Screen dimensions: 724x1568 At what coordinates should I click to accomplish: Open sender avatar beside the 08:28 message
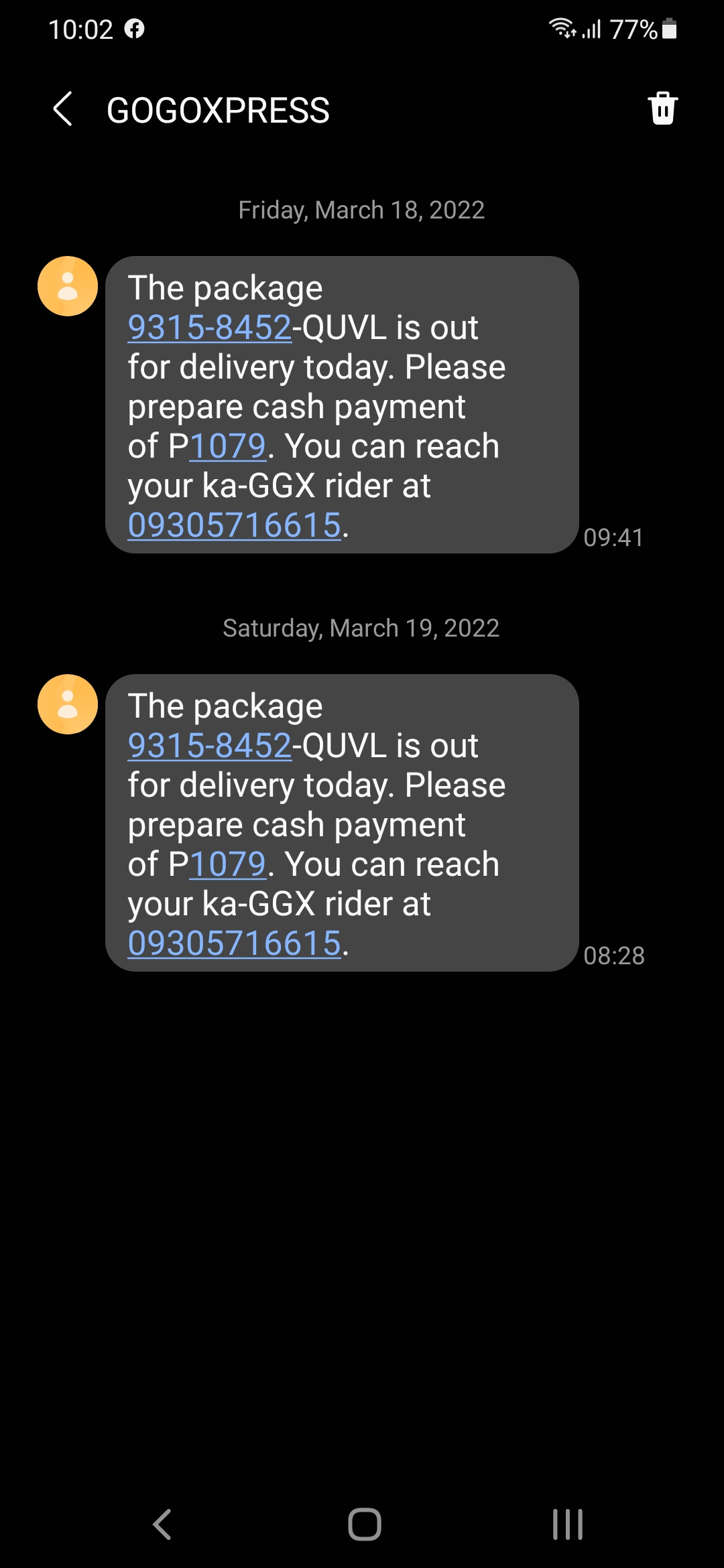click(68, 704)
